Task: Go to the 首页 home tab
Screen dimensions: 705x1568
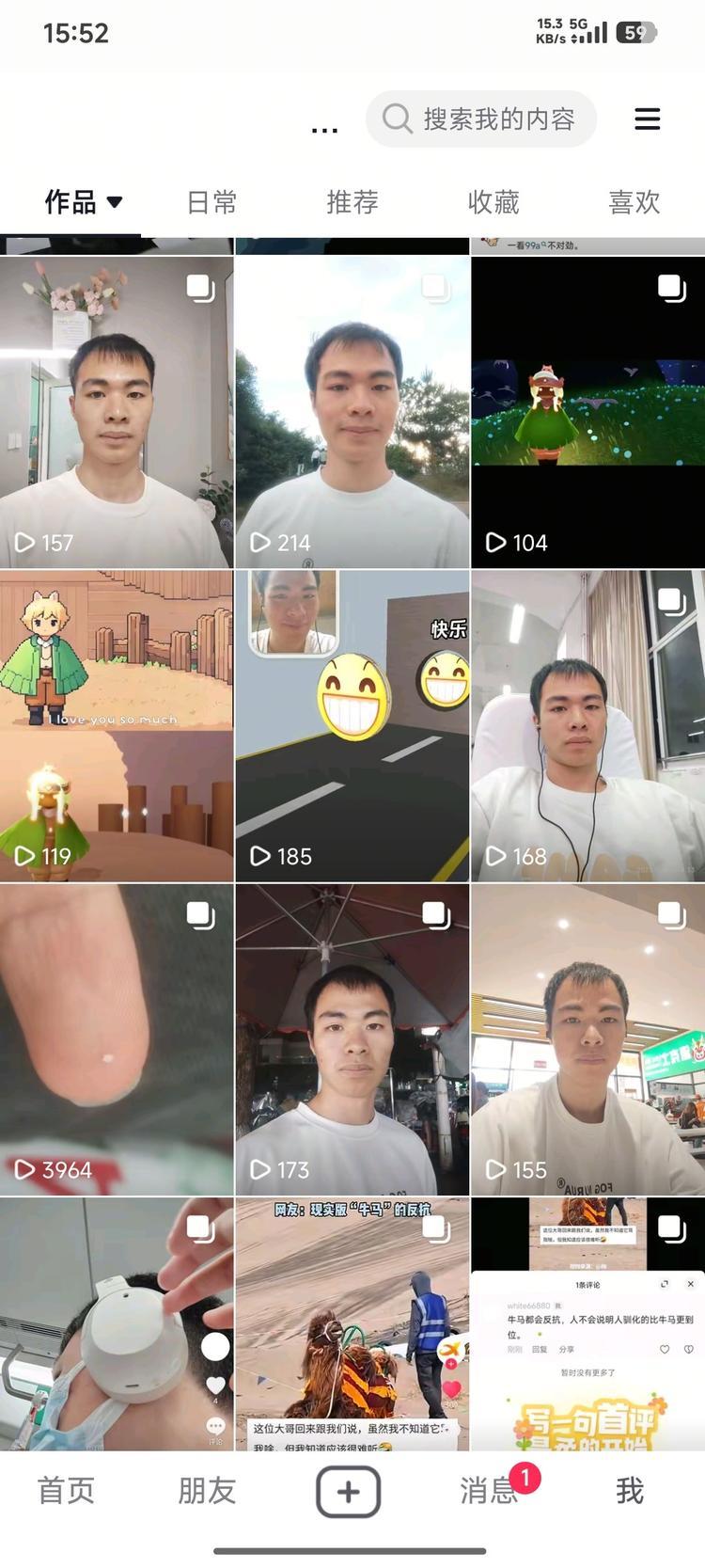Action: point(66,1491)
